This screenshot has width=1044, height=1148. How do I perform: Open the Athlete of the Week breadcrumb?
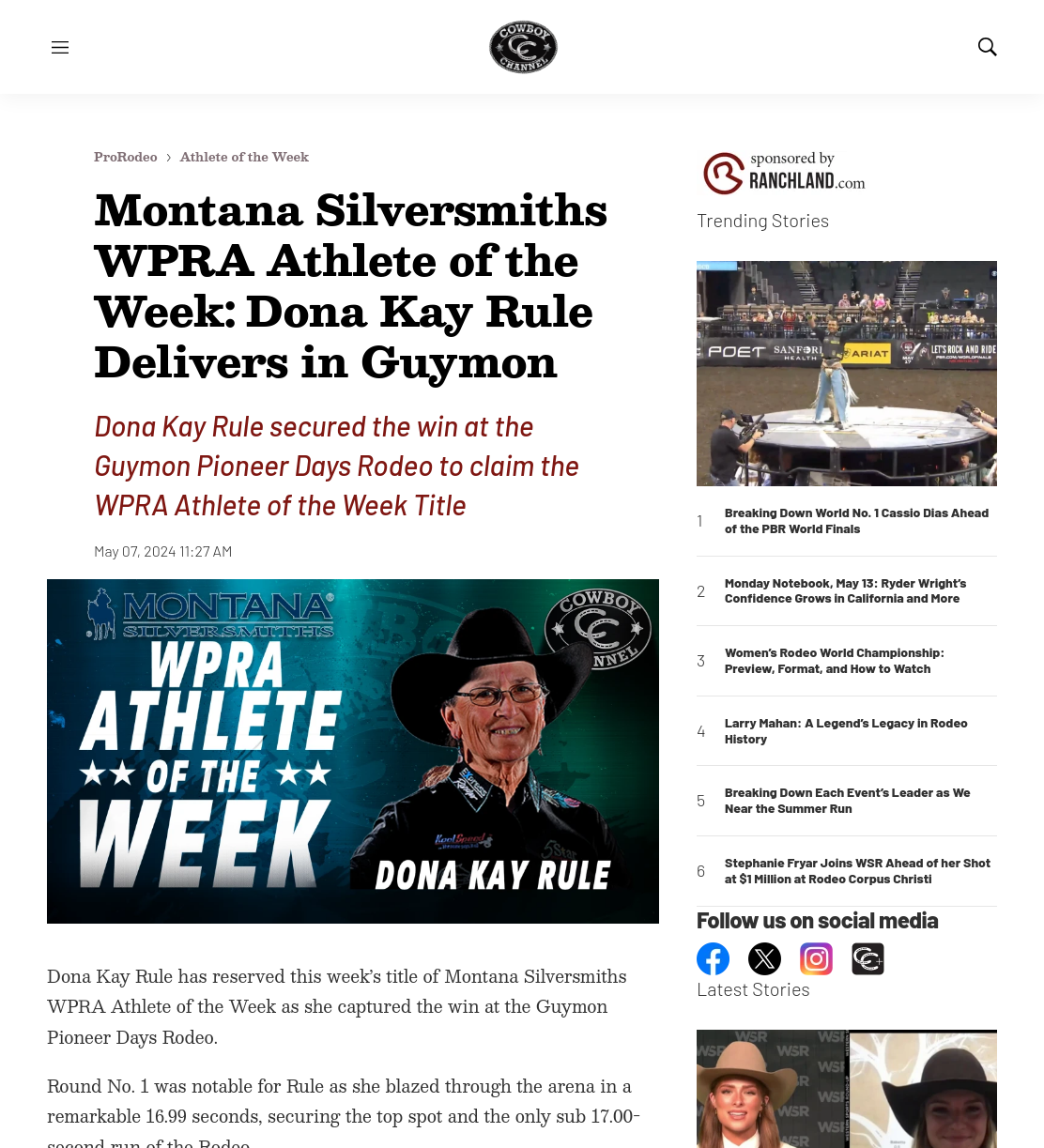pos(244,157)
